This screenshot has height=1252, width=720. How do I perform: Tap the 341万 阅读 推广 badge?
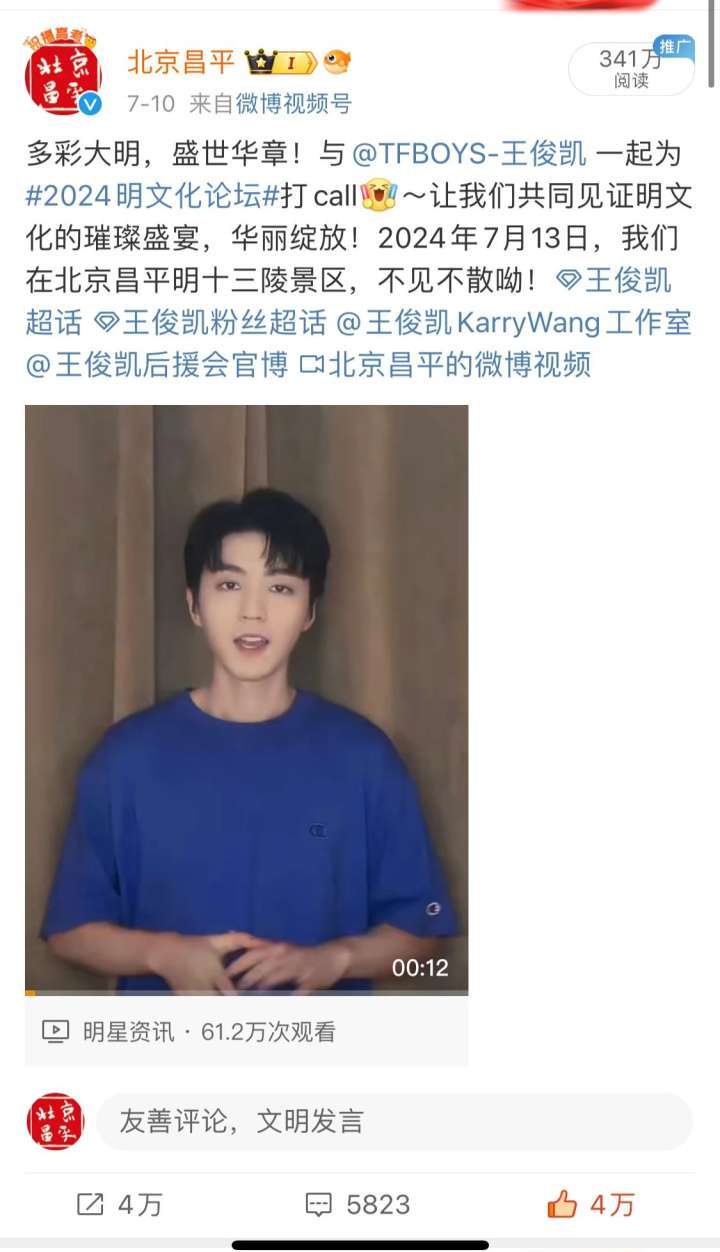coord(631,69)
